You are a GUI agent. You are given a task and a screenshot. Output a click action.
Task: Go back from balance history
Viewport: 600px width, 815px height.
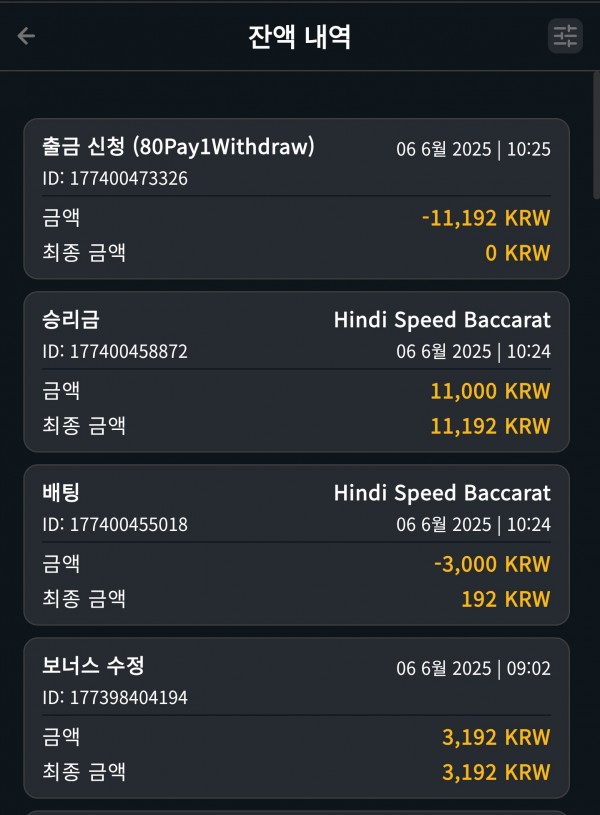click(x=26, y=37)
